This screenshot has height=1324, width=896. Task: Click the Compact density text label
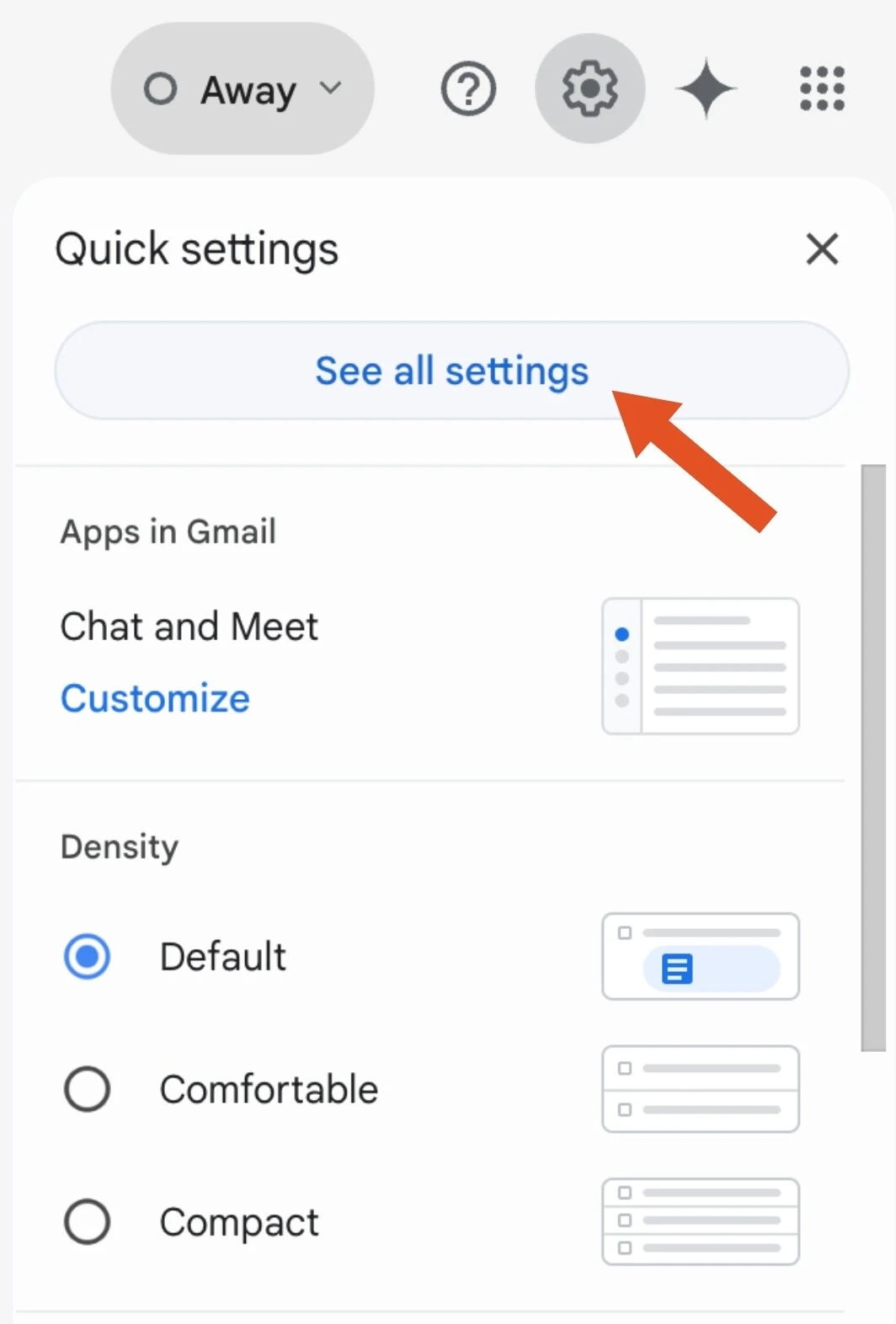click(238, 1220)
